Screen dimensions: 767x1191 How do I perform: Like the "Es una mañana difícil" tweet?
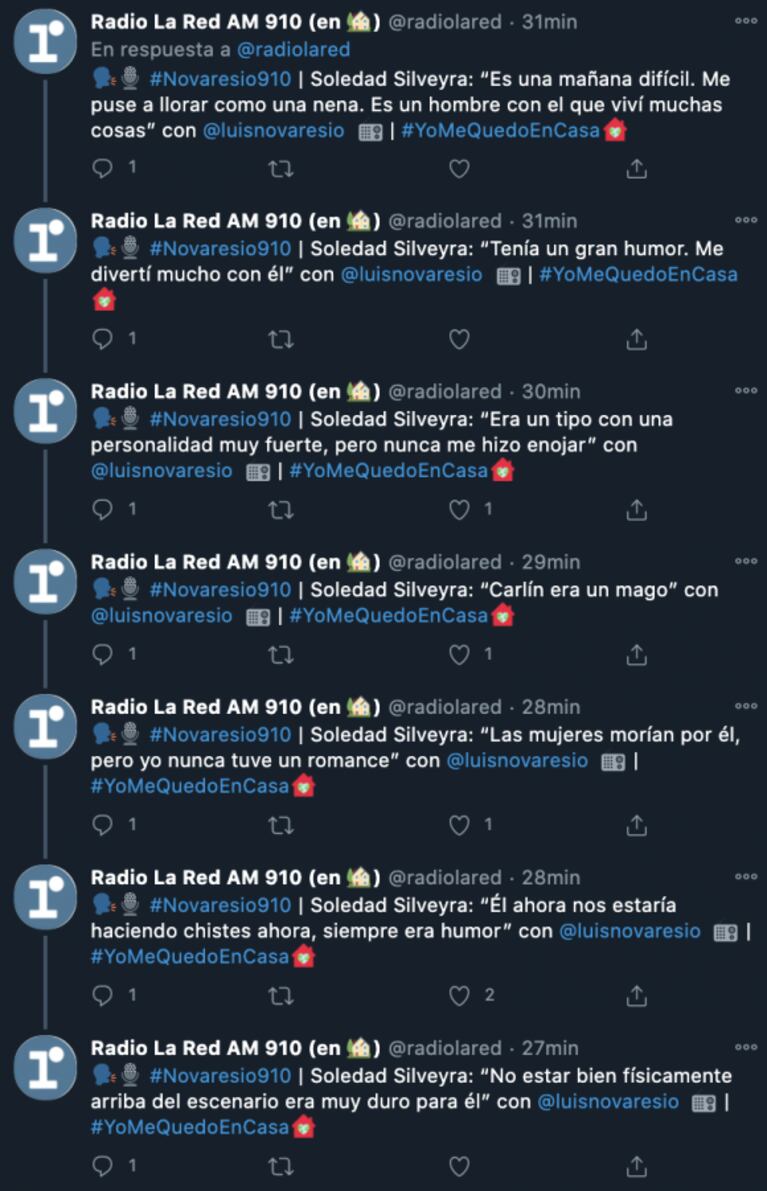459,169
